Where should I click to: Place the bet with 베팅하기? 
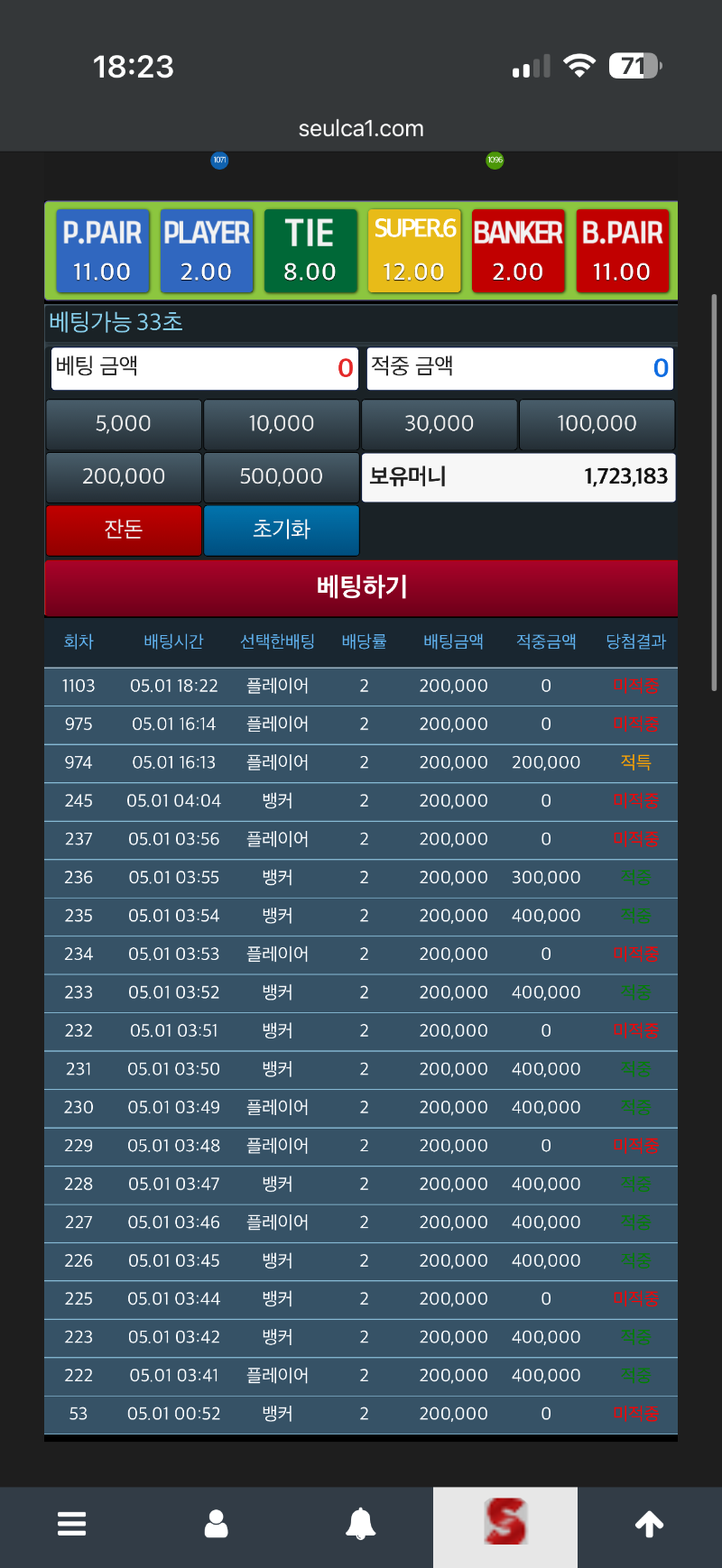(361, 587)
